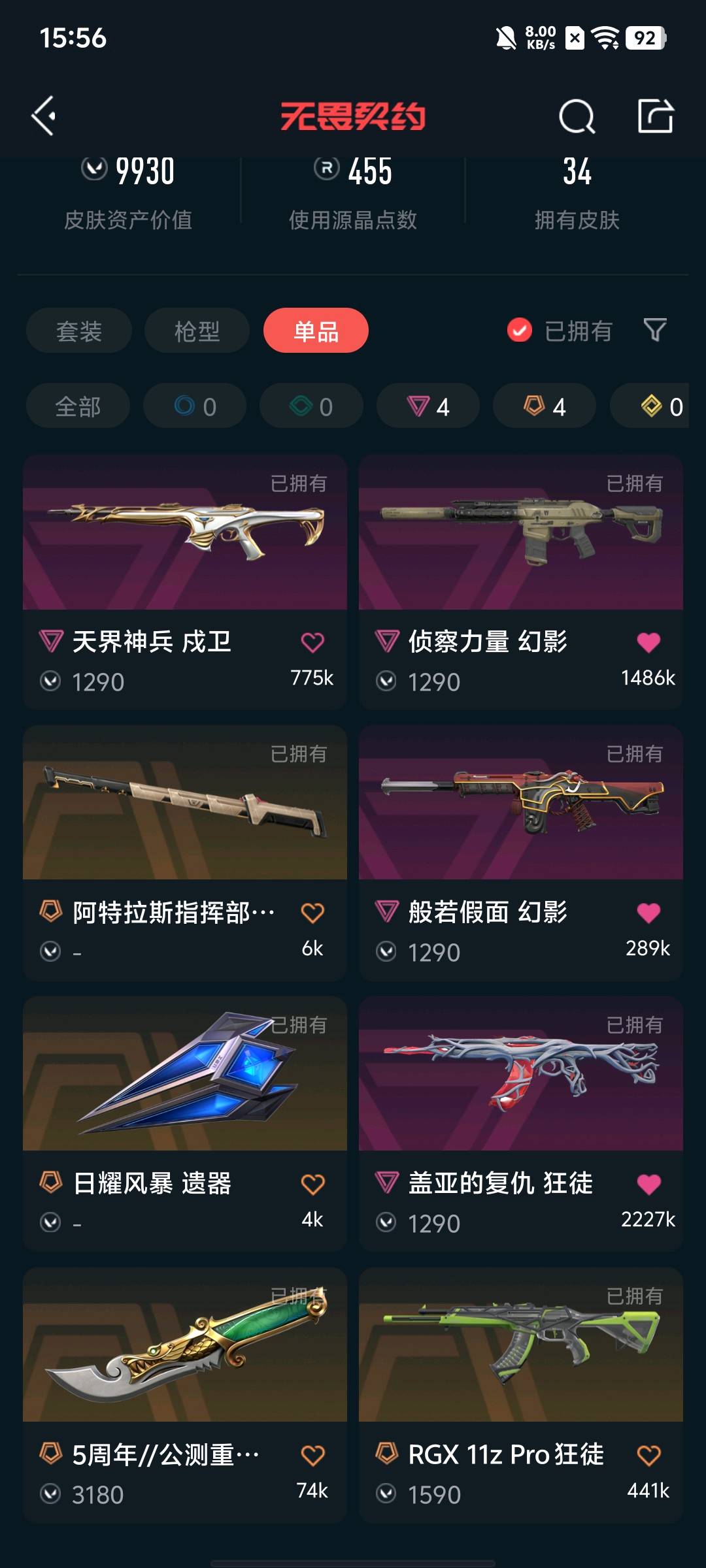The image size is (706, 1568).
Task: Like the RGX 11z Pro 狂徒 skin
Action: 648,1455
